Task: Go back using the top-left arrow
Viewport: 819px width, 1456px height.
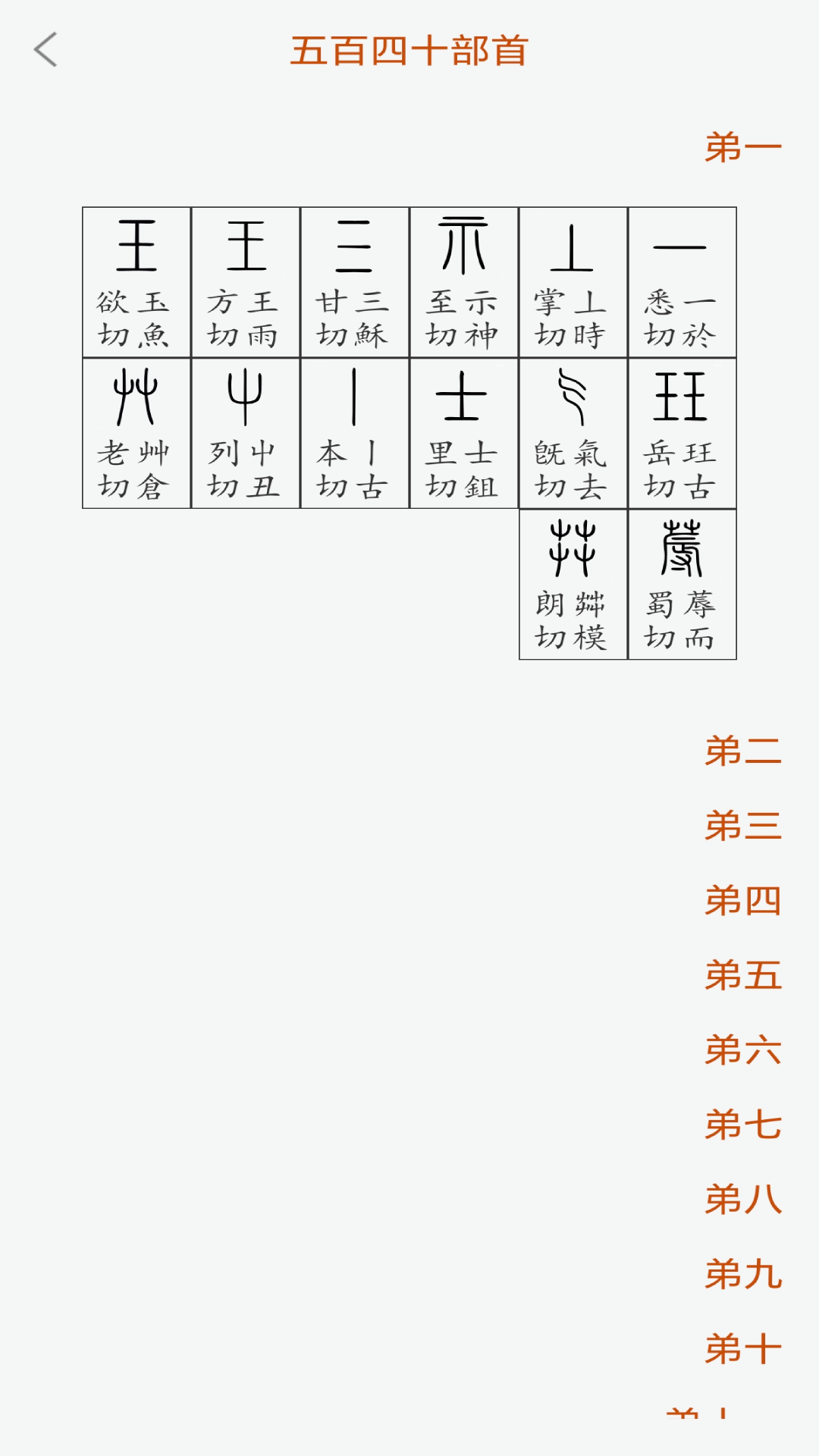Action: 46,50
